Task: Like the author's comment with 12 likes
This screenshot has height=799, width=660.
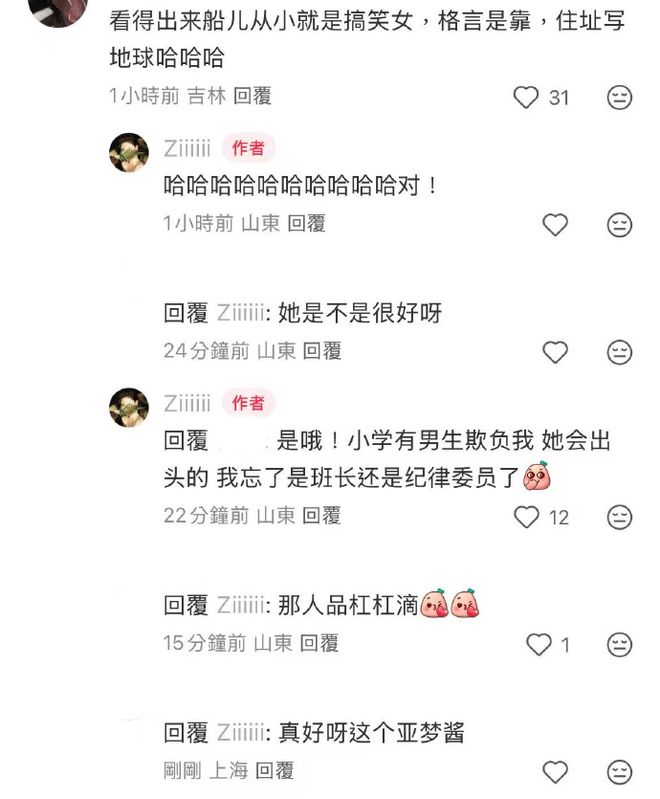Action: point(526,516)
